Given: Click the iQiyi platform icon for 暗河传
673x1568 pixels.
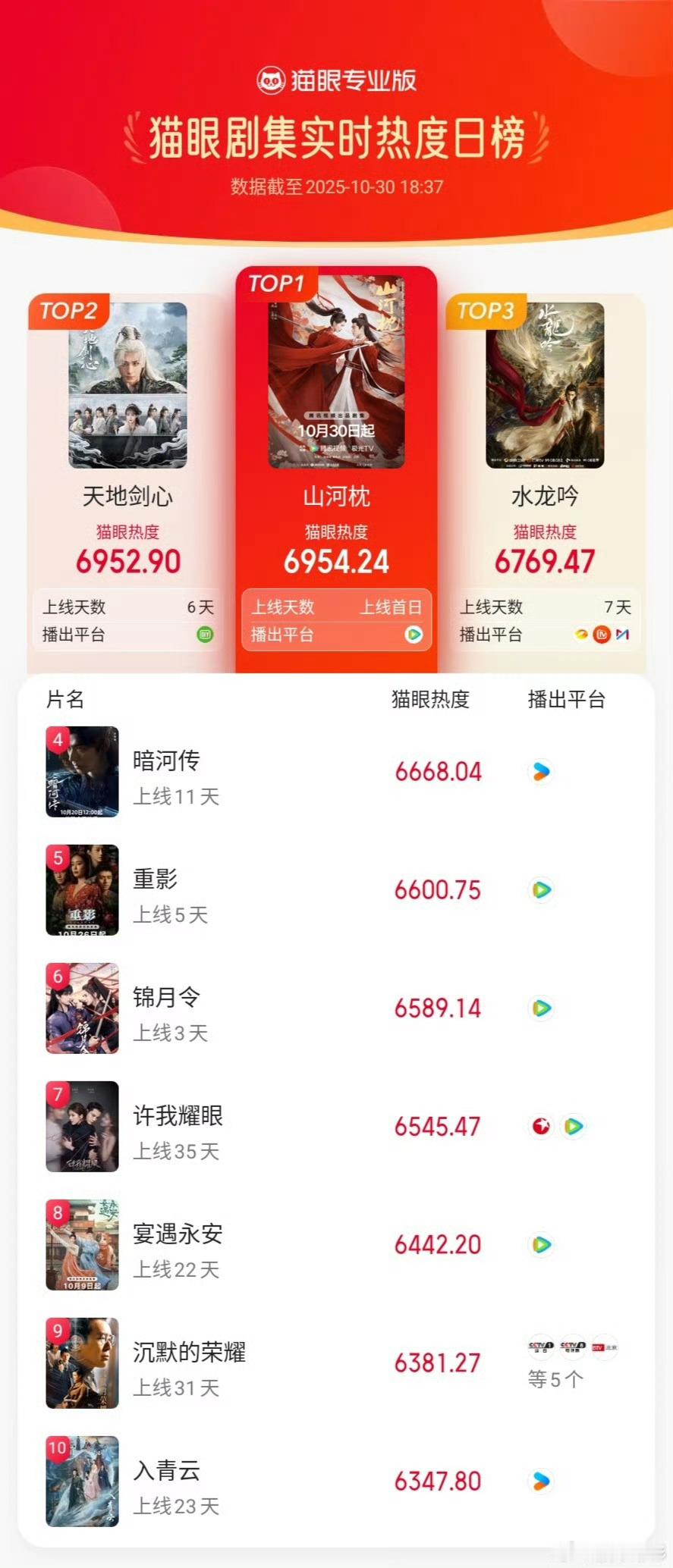Looking at the screenshot, I should pos(542,771).
